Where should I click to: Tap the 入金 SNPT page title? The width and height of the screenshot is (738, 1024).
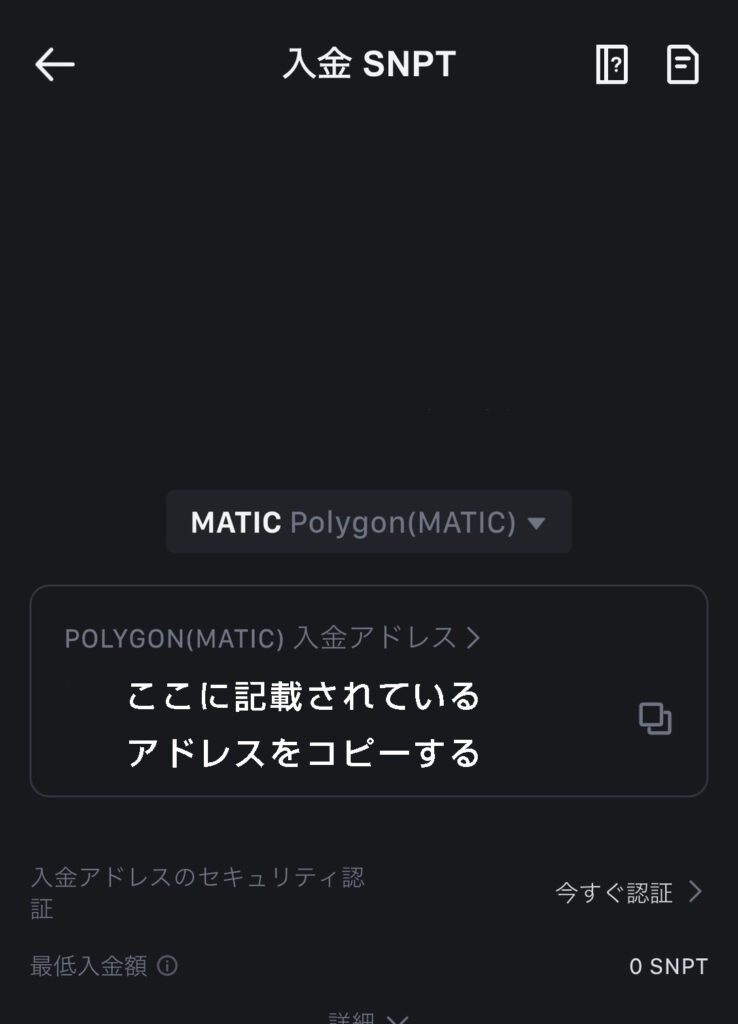pyautogui.click(x=369, y=62)
